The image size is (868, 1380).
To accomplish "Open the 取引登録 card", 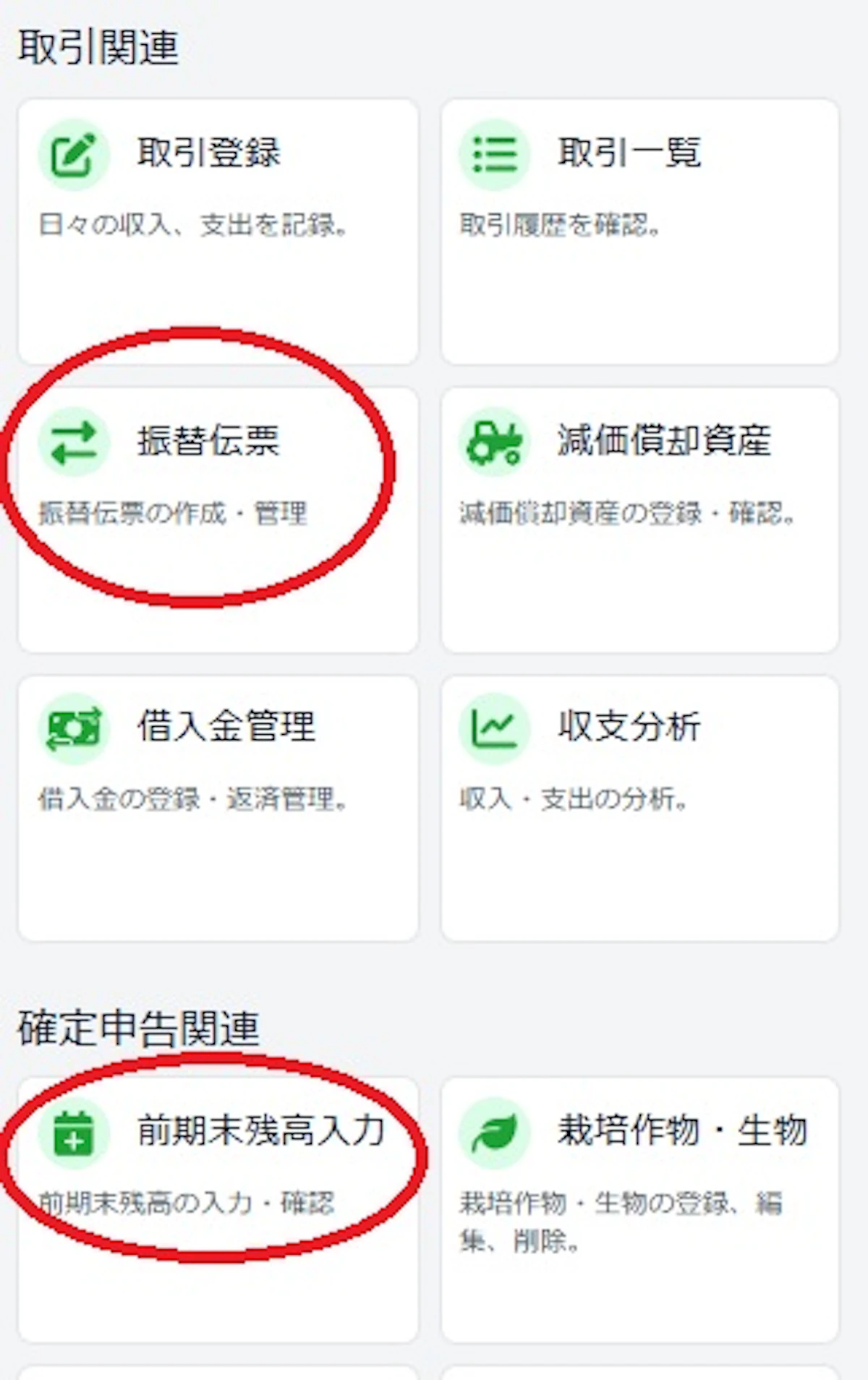I will (x=218, y=231).
